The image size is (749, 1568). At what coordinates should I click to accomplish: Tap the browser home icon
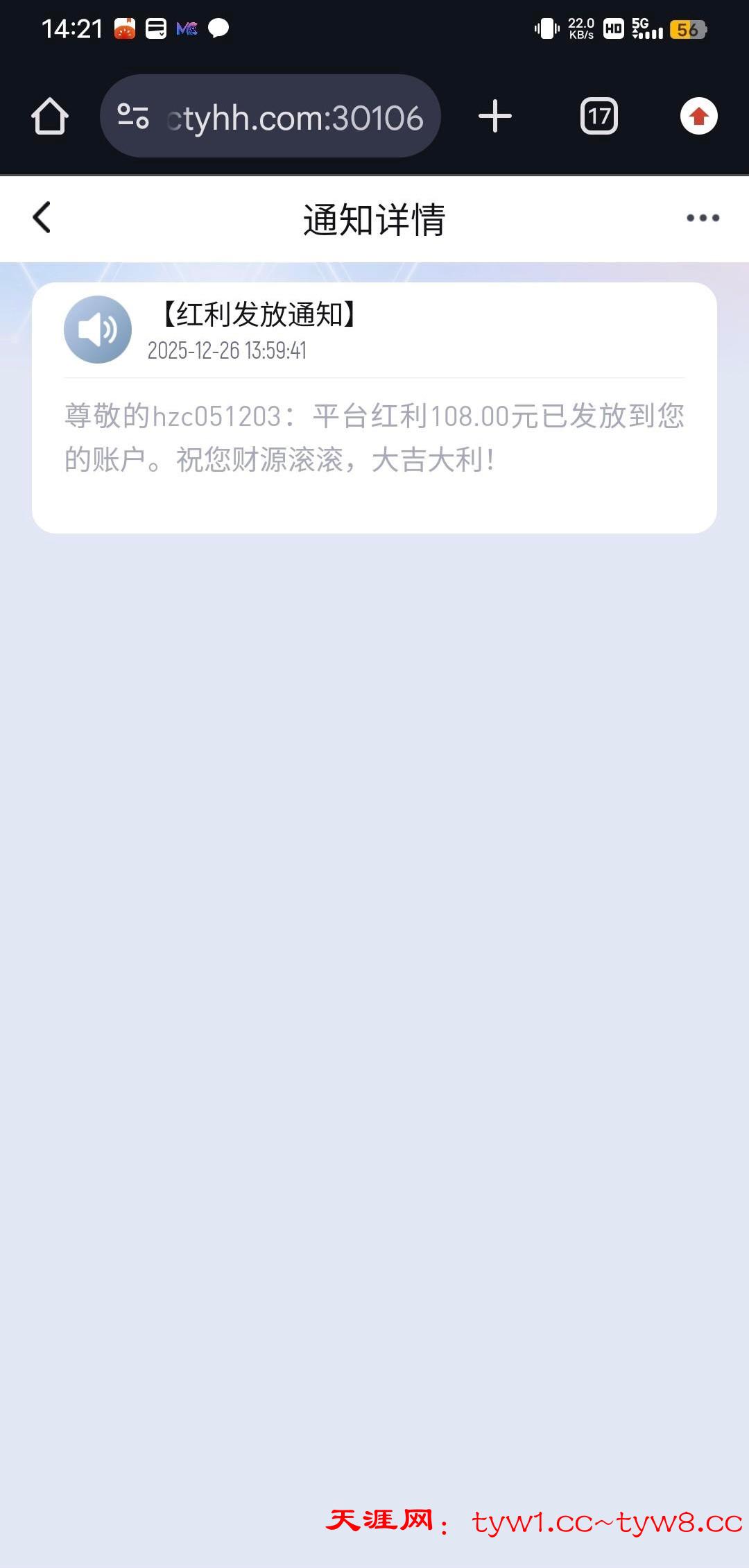tap(50, 116)
